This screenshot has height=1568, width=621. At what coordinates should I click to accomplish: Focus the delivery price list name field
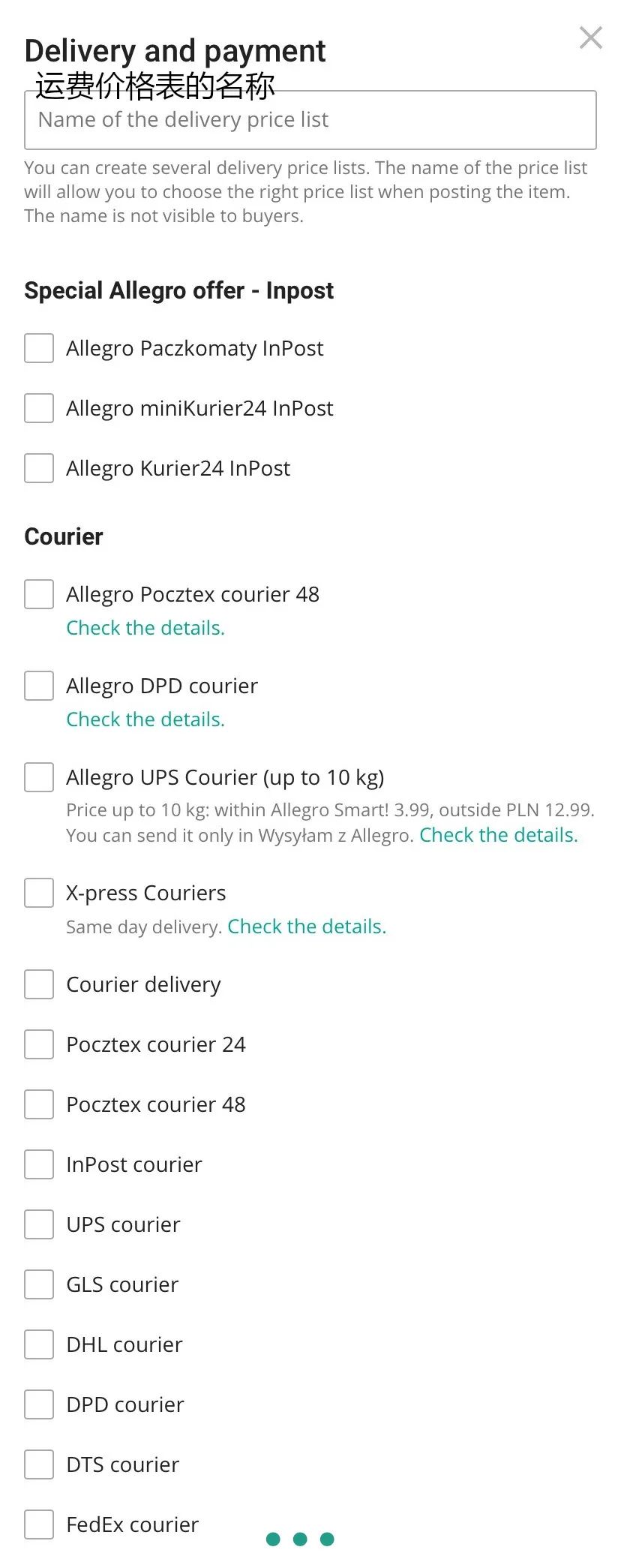[x=310, y=120]
